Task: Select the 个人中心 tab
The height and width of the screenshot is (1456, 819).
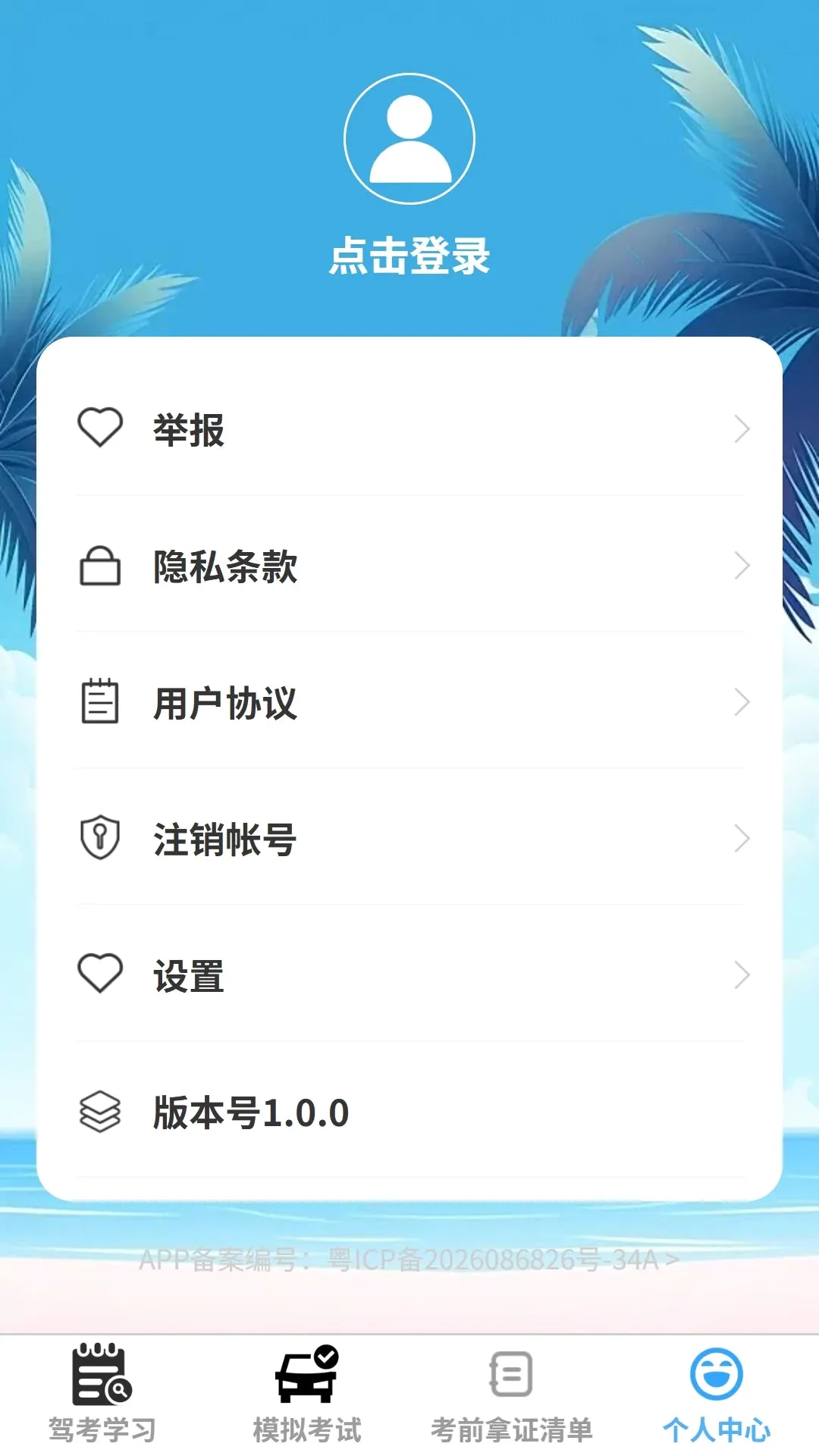Action: pyautogui.click(x=717, y=1394)
